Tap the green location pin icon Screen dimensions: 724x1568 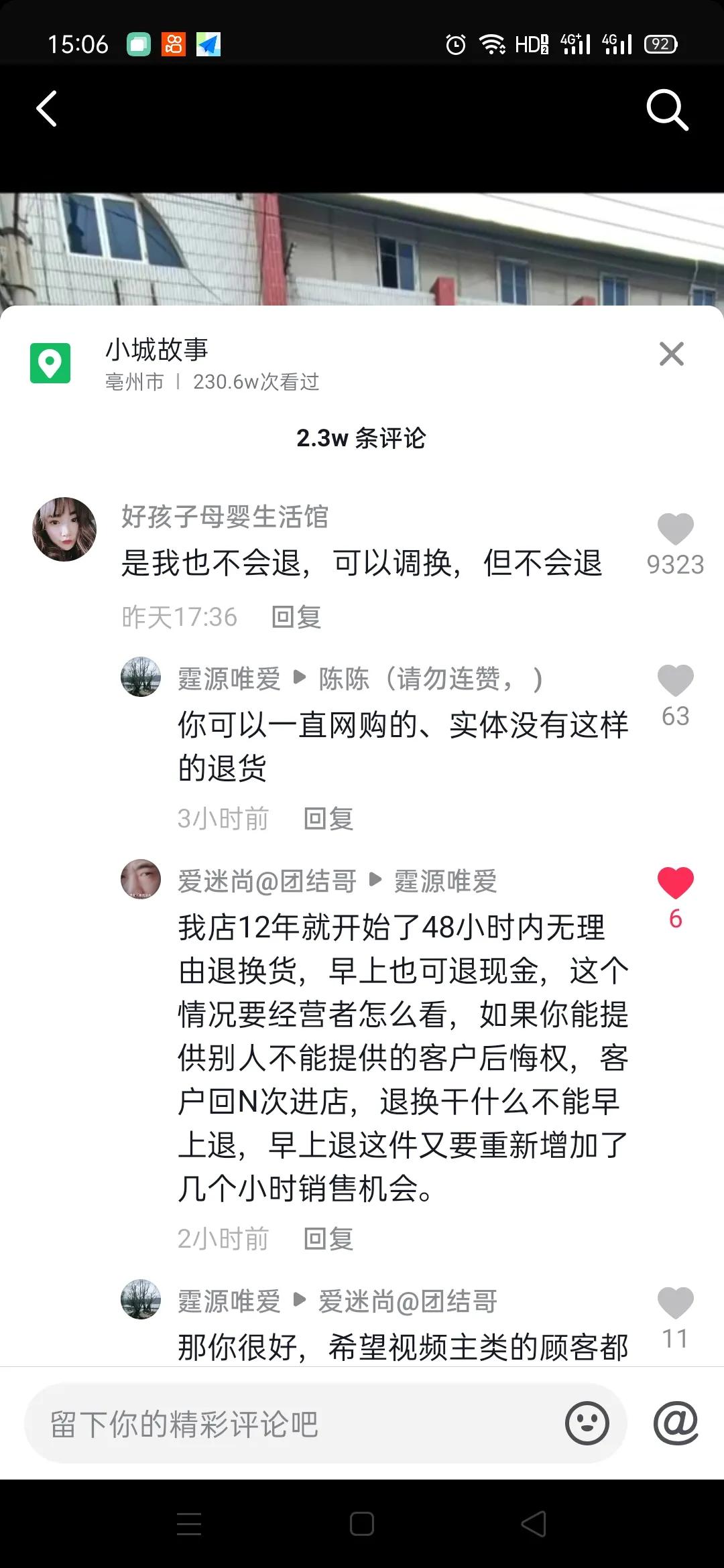[x=50, y=363]
